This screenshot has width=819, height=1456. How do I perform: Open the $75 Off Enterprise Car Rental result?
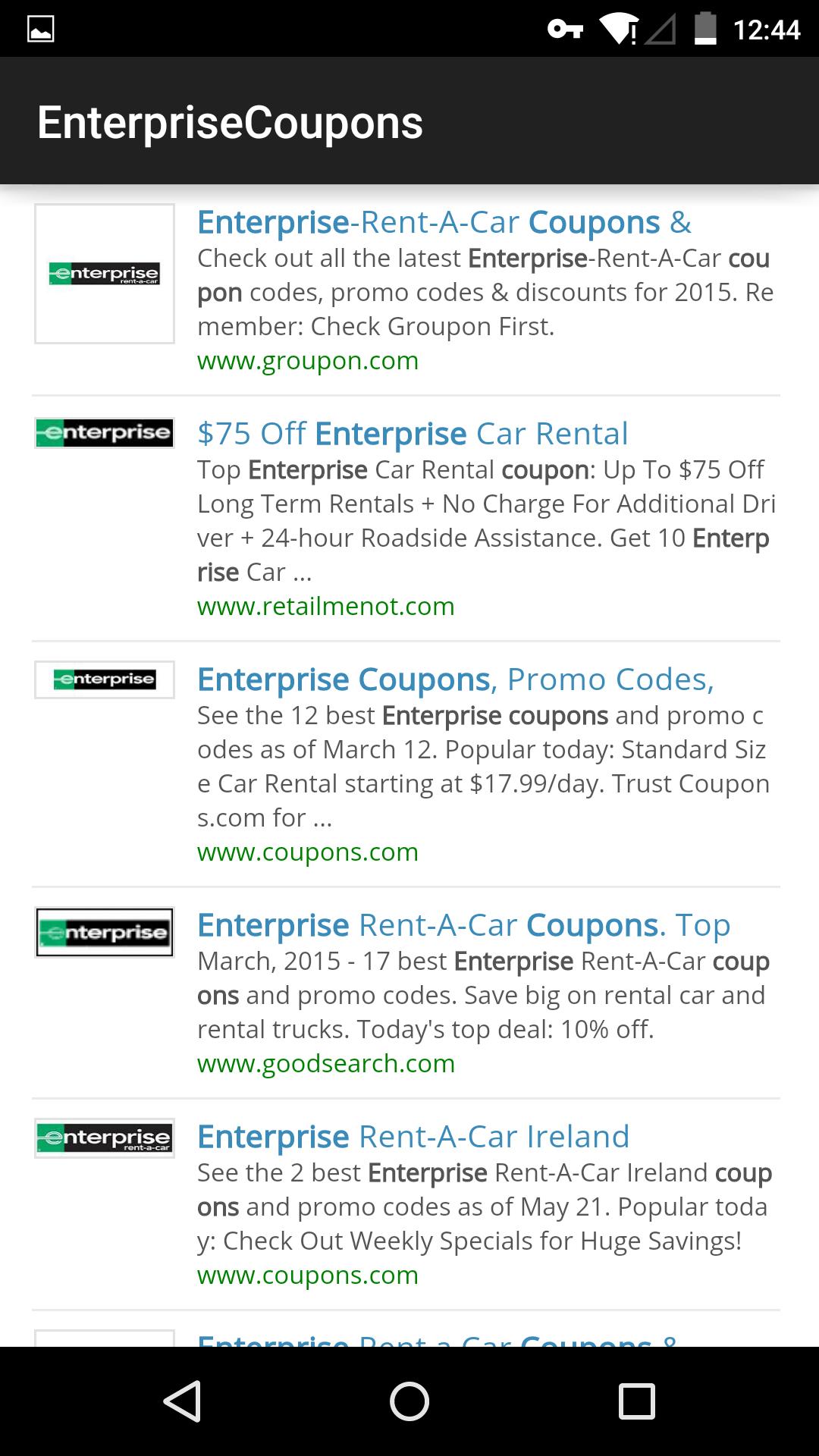pyautogui.click(x=412, y=434)
